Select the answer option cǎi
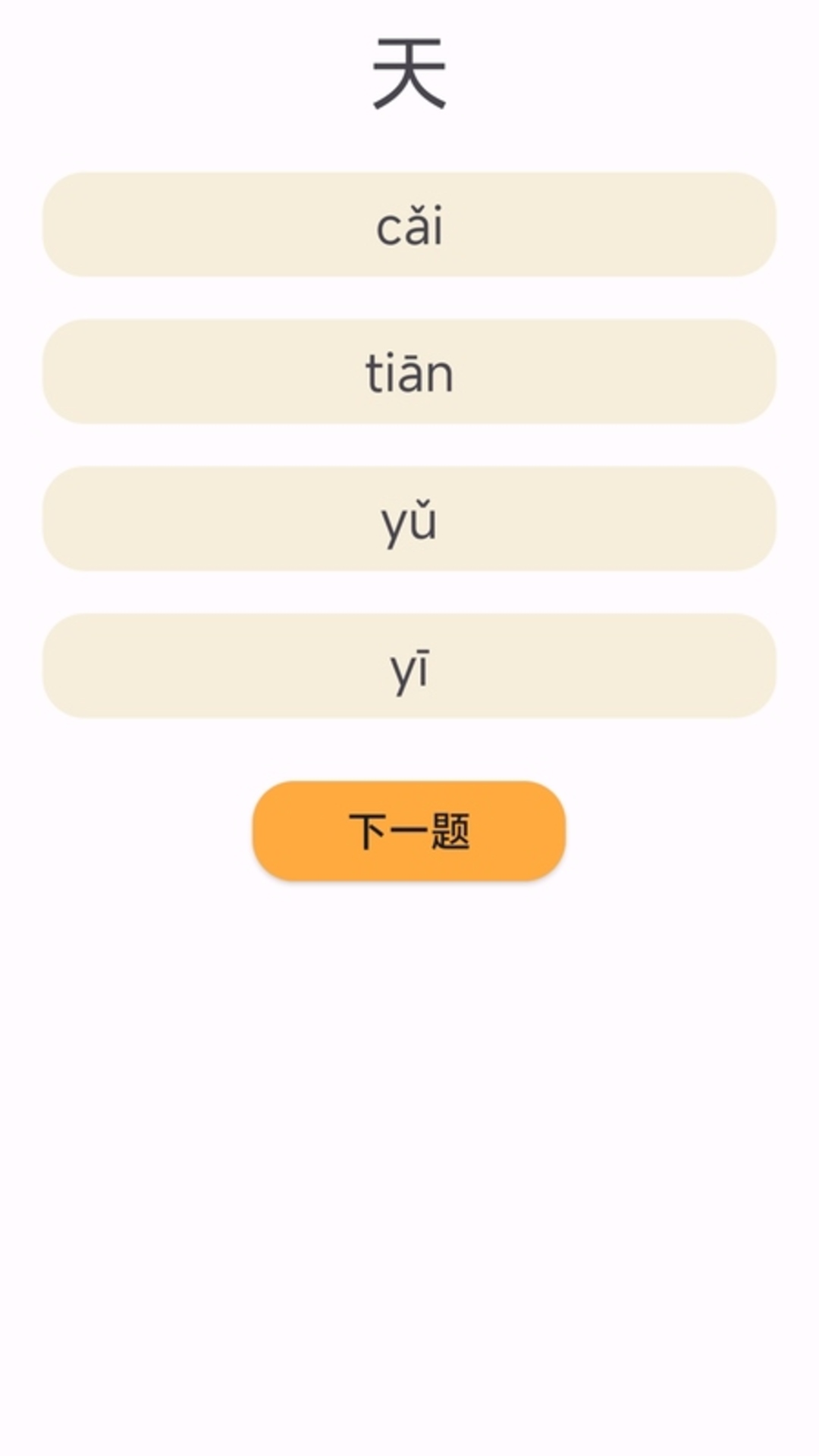This screenshot has height=1456, width=819. pos(409,224)
